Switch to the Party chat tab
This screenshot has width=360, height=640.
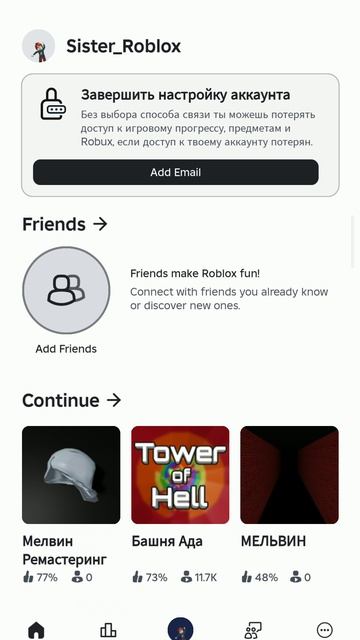click(x=253, y=630)
